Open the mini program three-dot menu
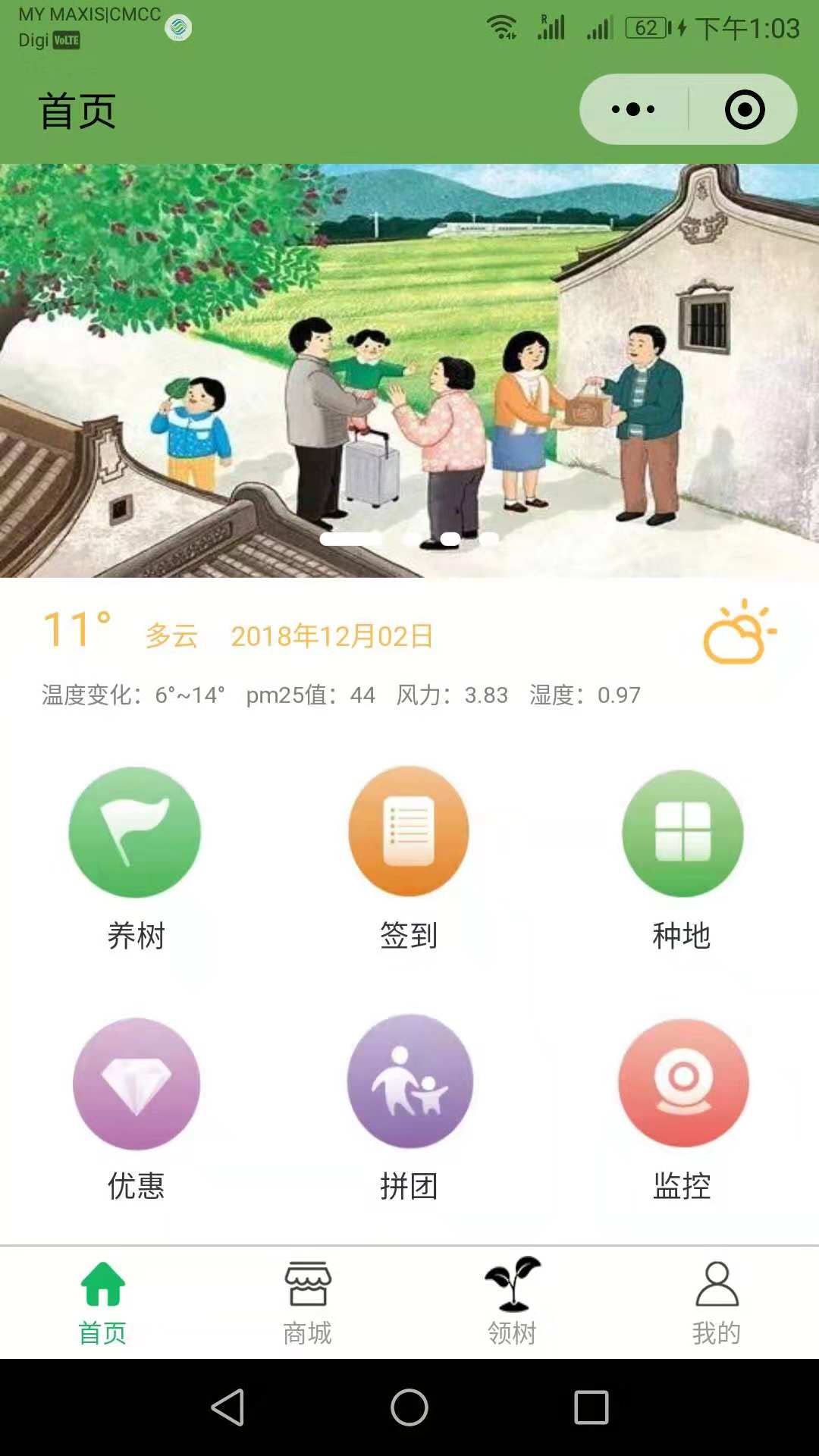Image resolution: width=819 pixels, height=1456 pixels. (633, 109)
